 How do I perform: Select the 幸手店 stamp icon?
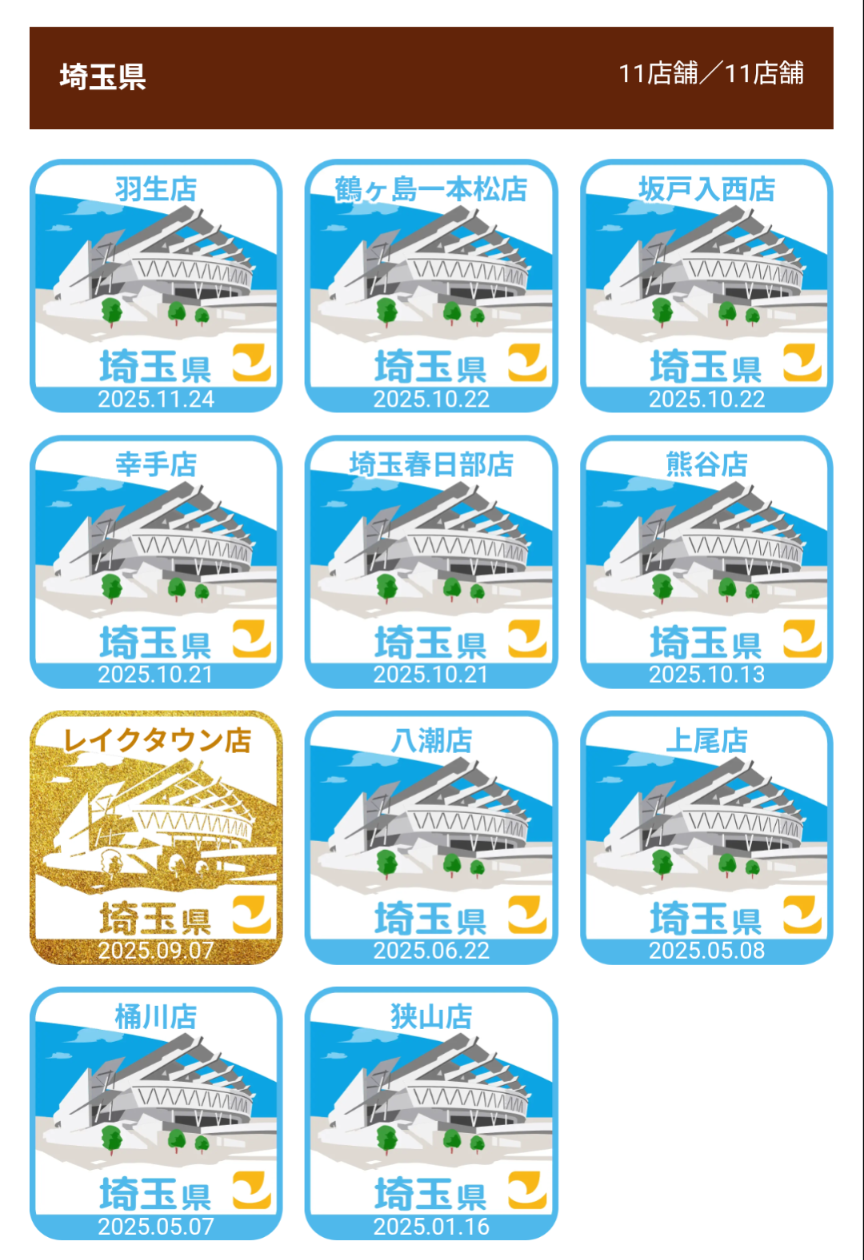pyautogui.click(x=158, y=560)
